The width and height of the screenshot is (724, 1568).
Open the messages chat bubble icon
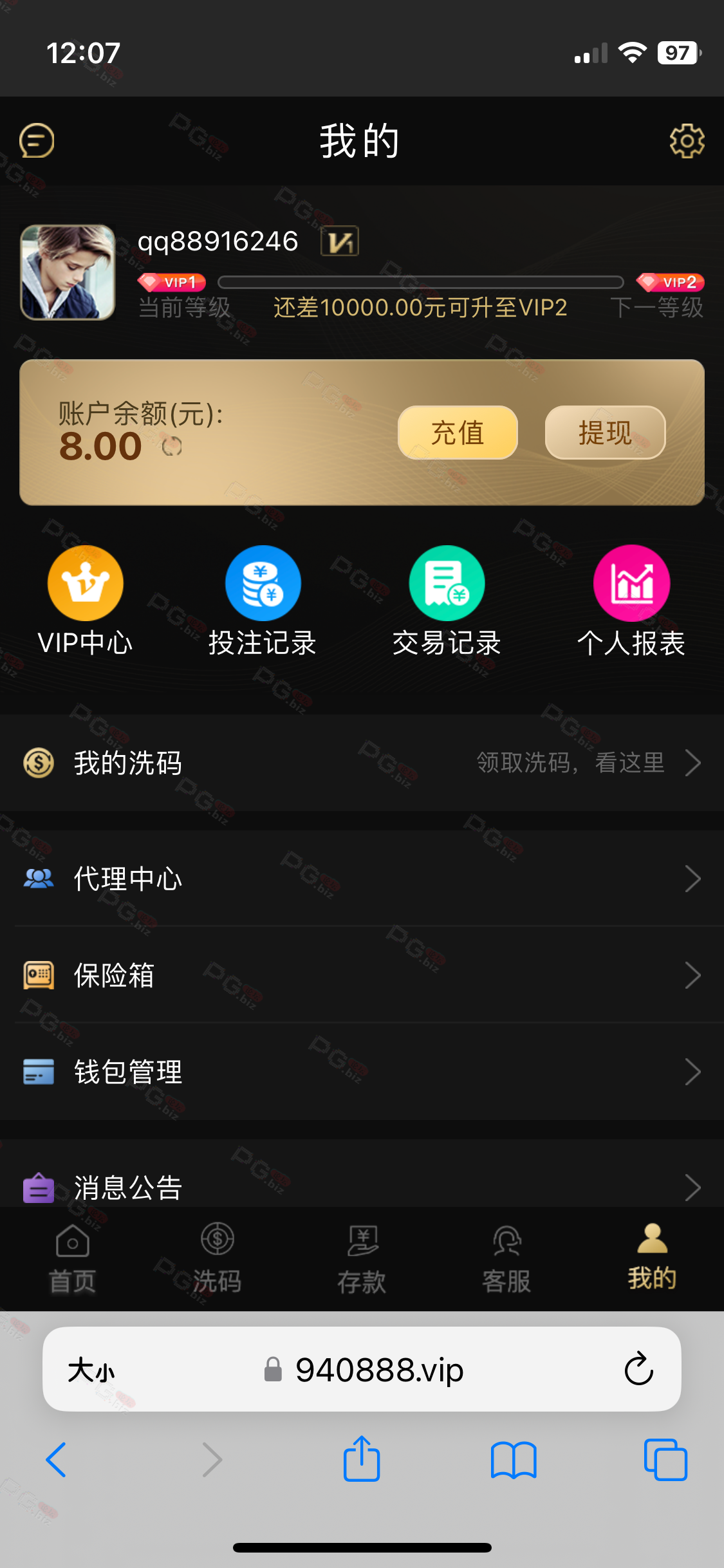(37, 141)
